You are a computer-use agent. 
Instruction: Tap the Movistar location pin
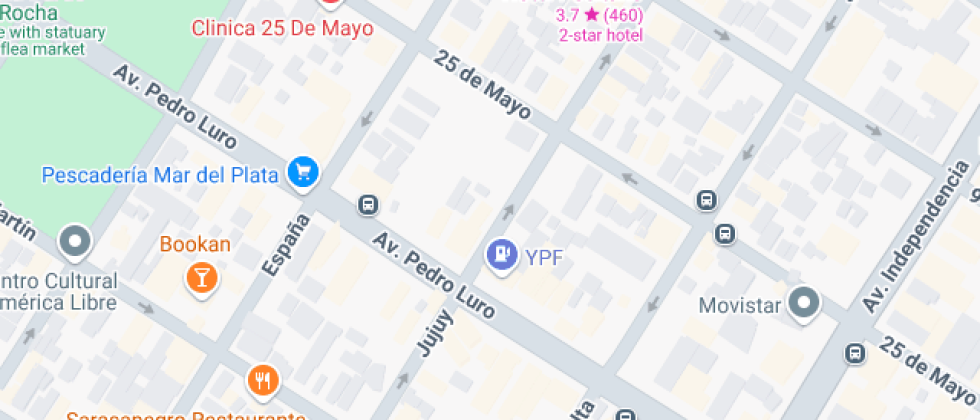803,302
